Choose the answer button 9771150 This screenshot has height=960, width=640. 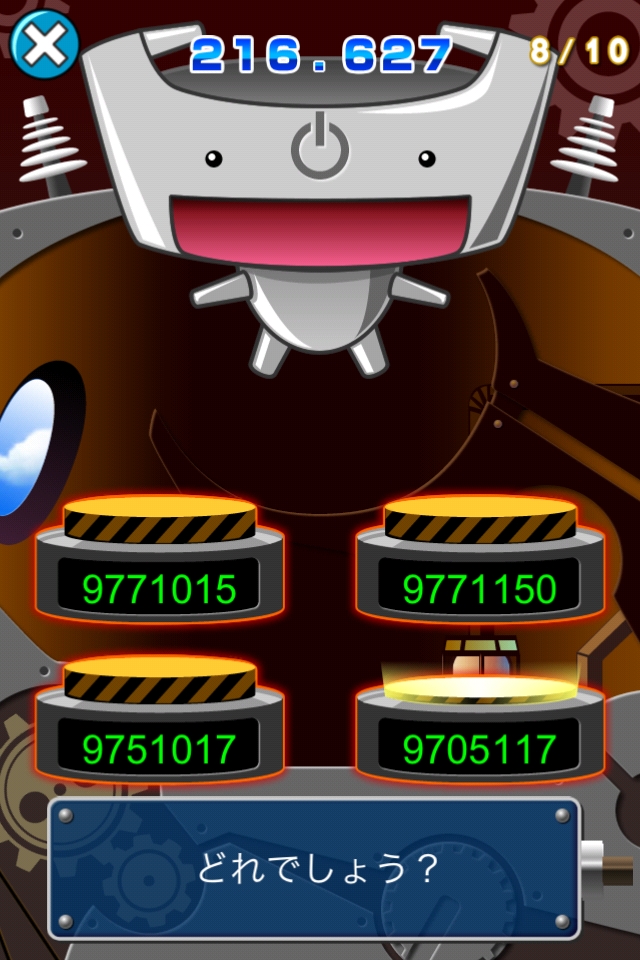480,565
